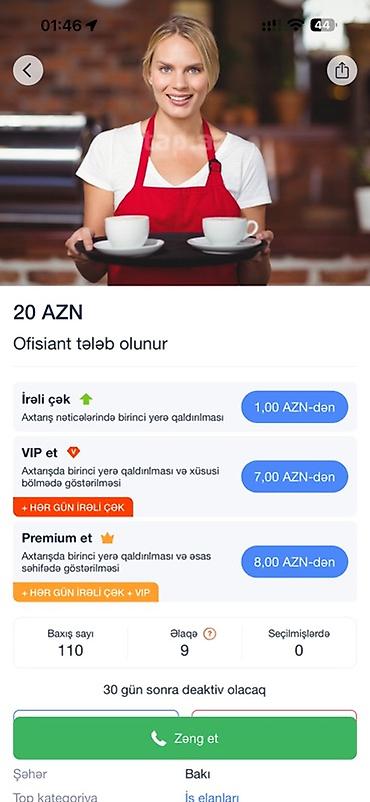The width and height of the screenshot is (370, 802).
Task: Call the advertiser with Zəng et
Action: pos(185,738)
